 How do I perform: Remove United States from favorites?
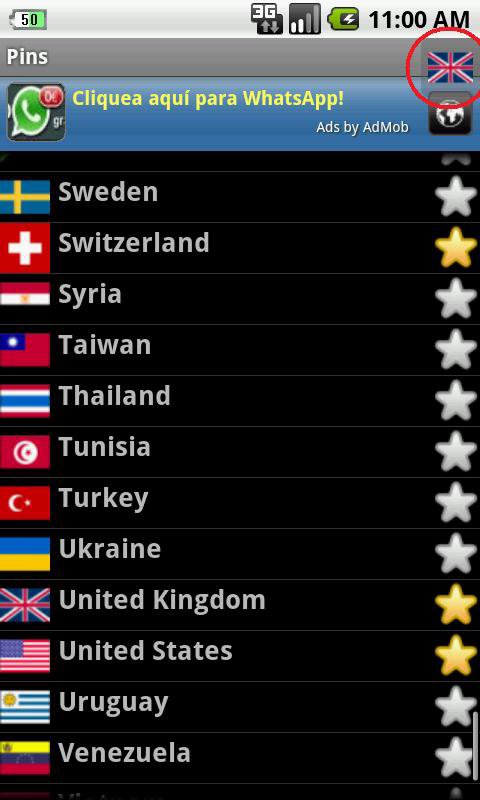456,656
